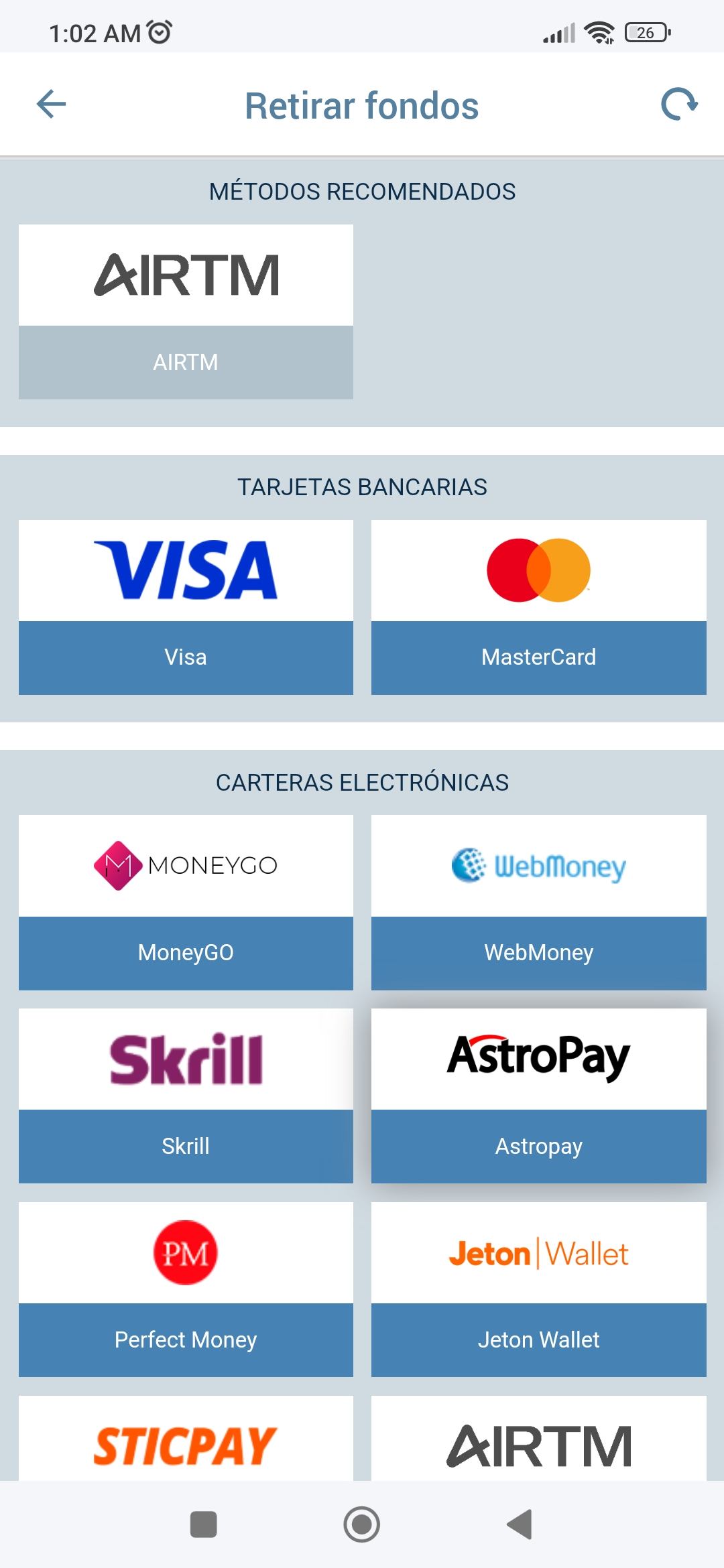Choose Jeton Wallet

[x=538, y=1289]
